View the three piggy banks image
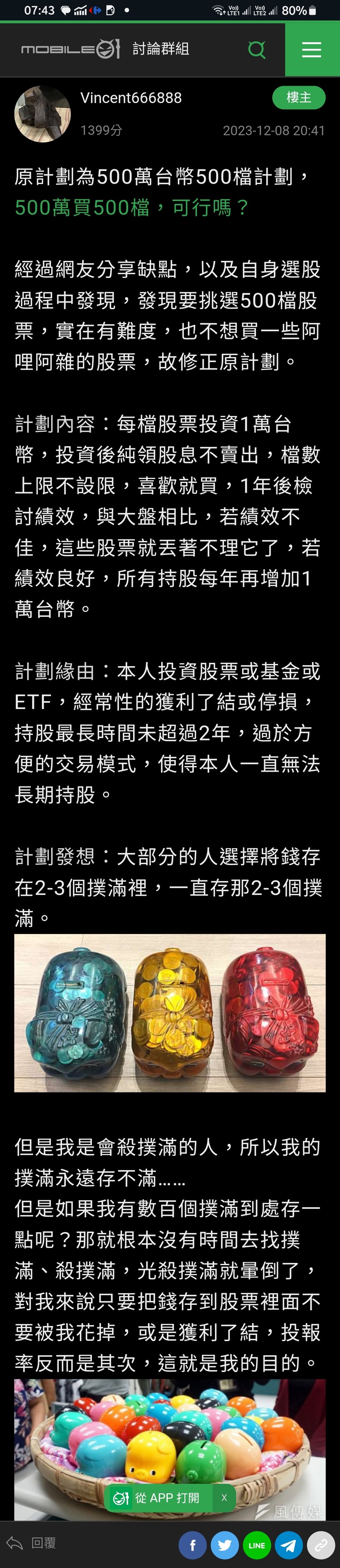This screenshot has height=1568, width=340. 170,1013
